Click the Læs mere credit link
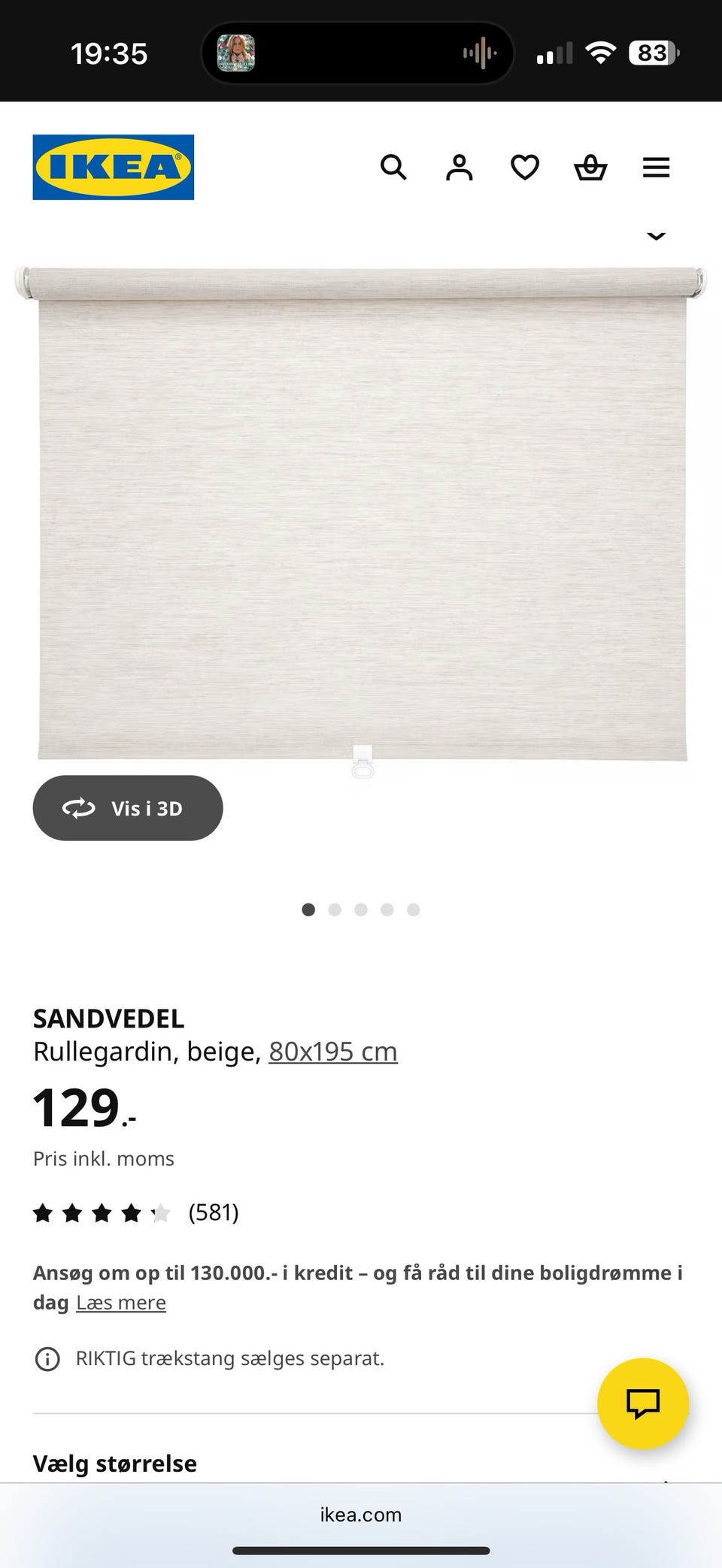This screenshot has width=722, height=1568. point(121,1302)
